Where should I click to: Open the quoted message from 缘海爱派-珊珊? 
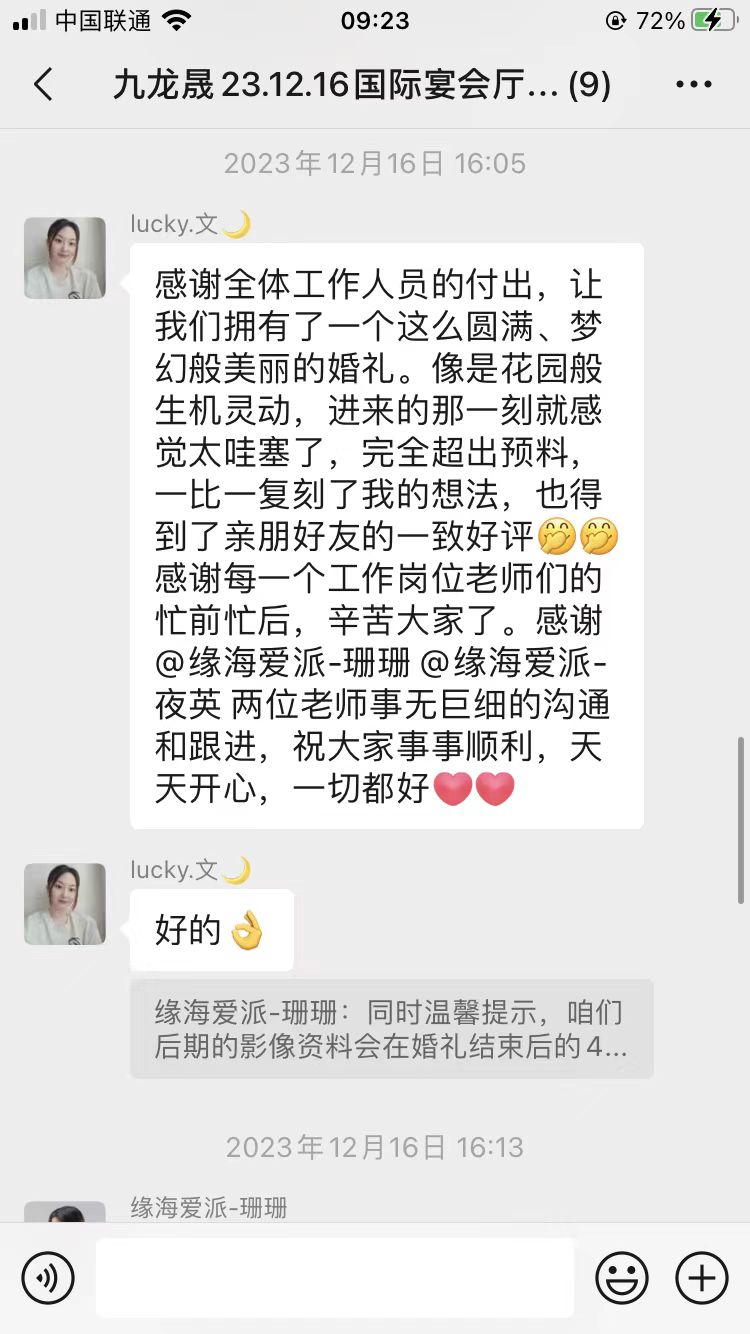coord(391,1029)
